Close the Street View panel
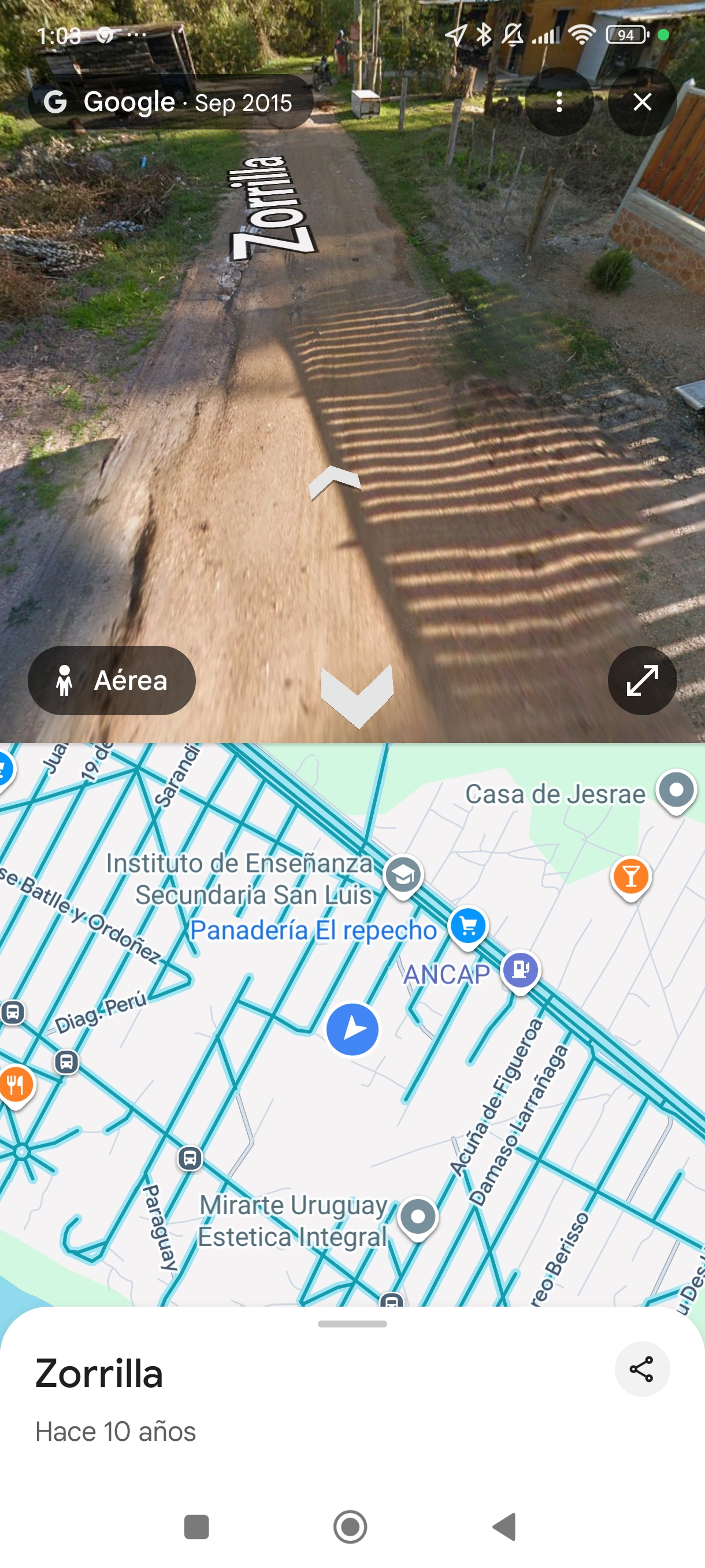Screen dimensions: 705x1568 (x=642, y=102)
